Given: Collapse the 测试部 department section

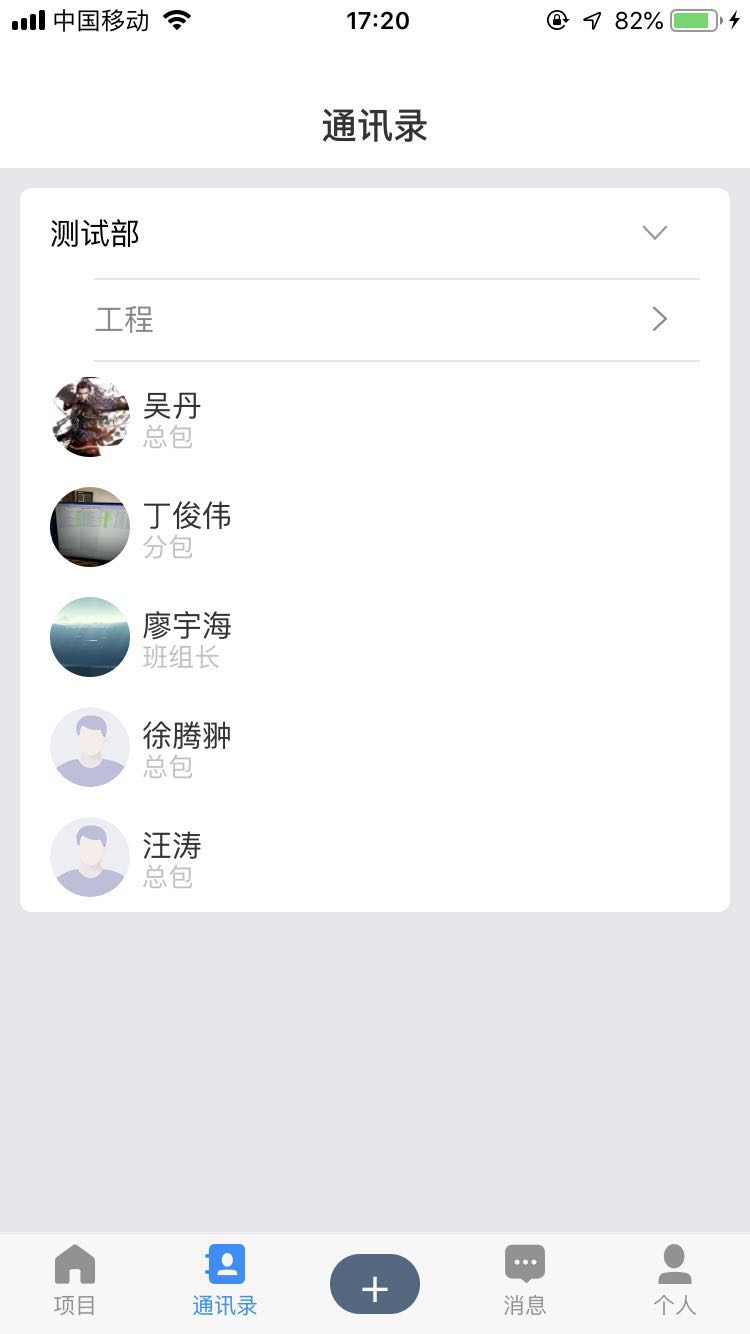Looking at the screenshot, I should click(x=654, y=233).
